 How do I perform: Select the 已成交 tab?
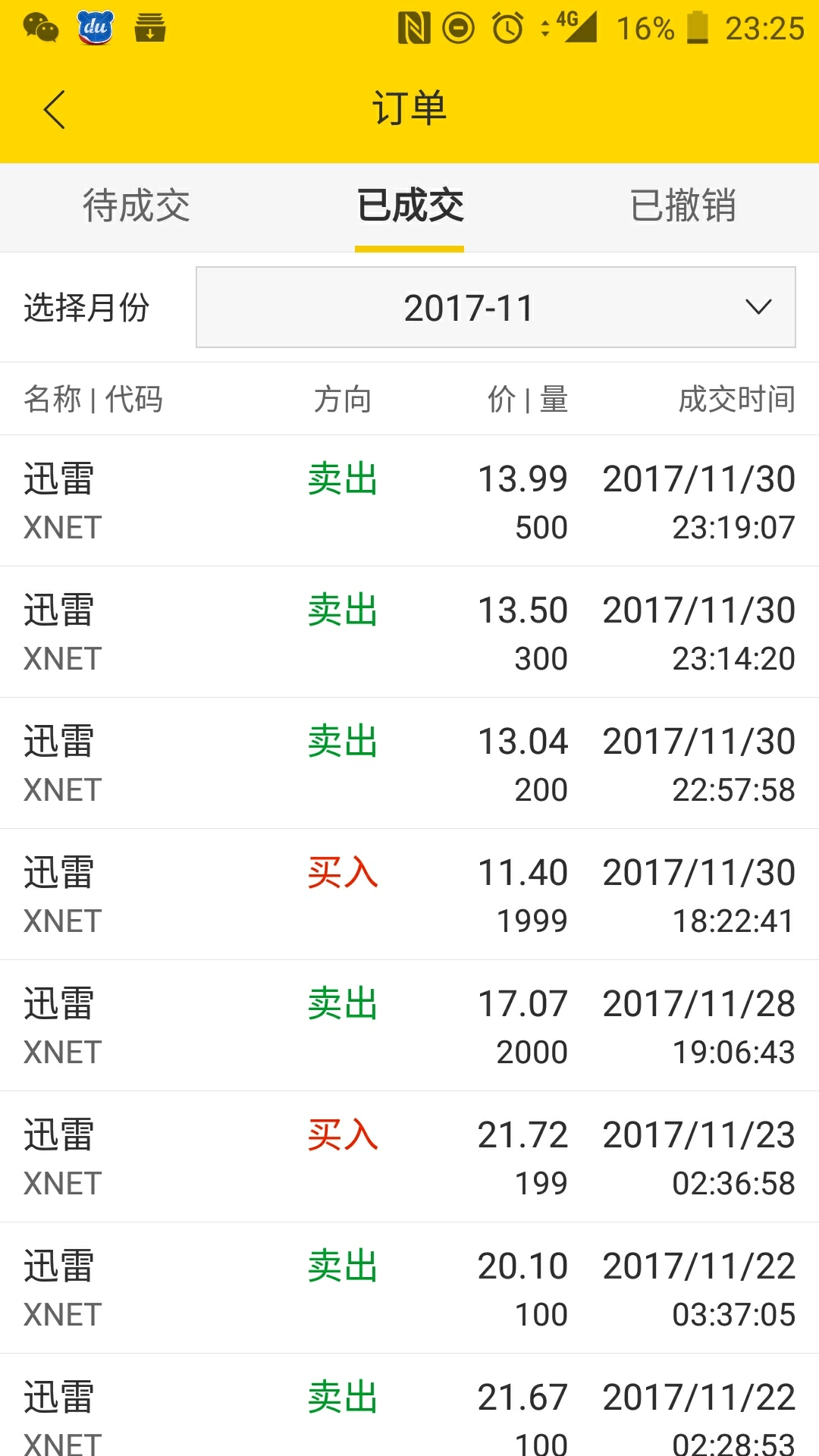[409, 206]
